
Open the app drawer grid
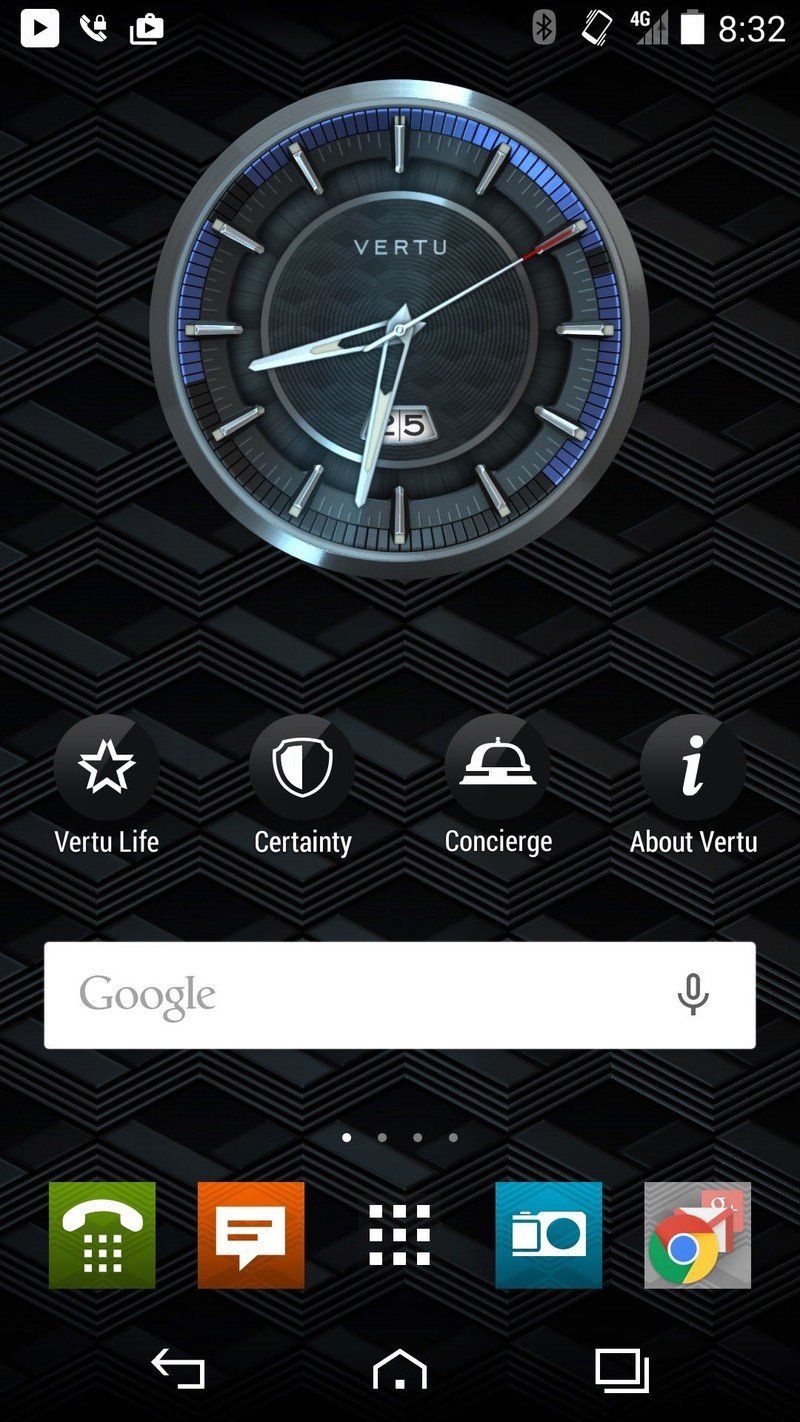[399, 1234]
